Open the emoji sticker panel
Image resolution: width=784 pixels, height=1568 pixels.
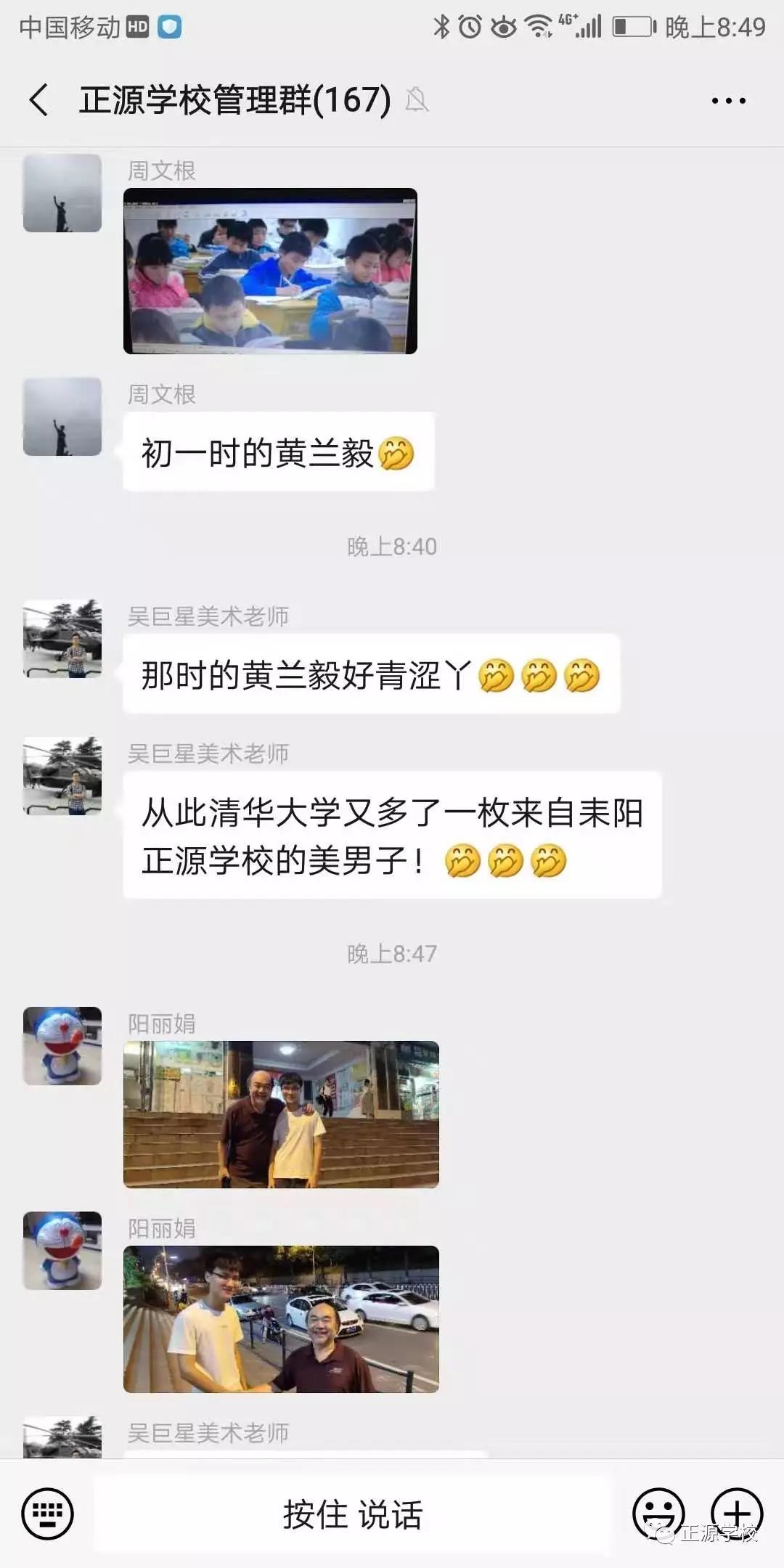coord(658,1513)
